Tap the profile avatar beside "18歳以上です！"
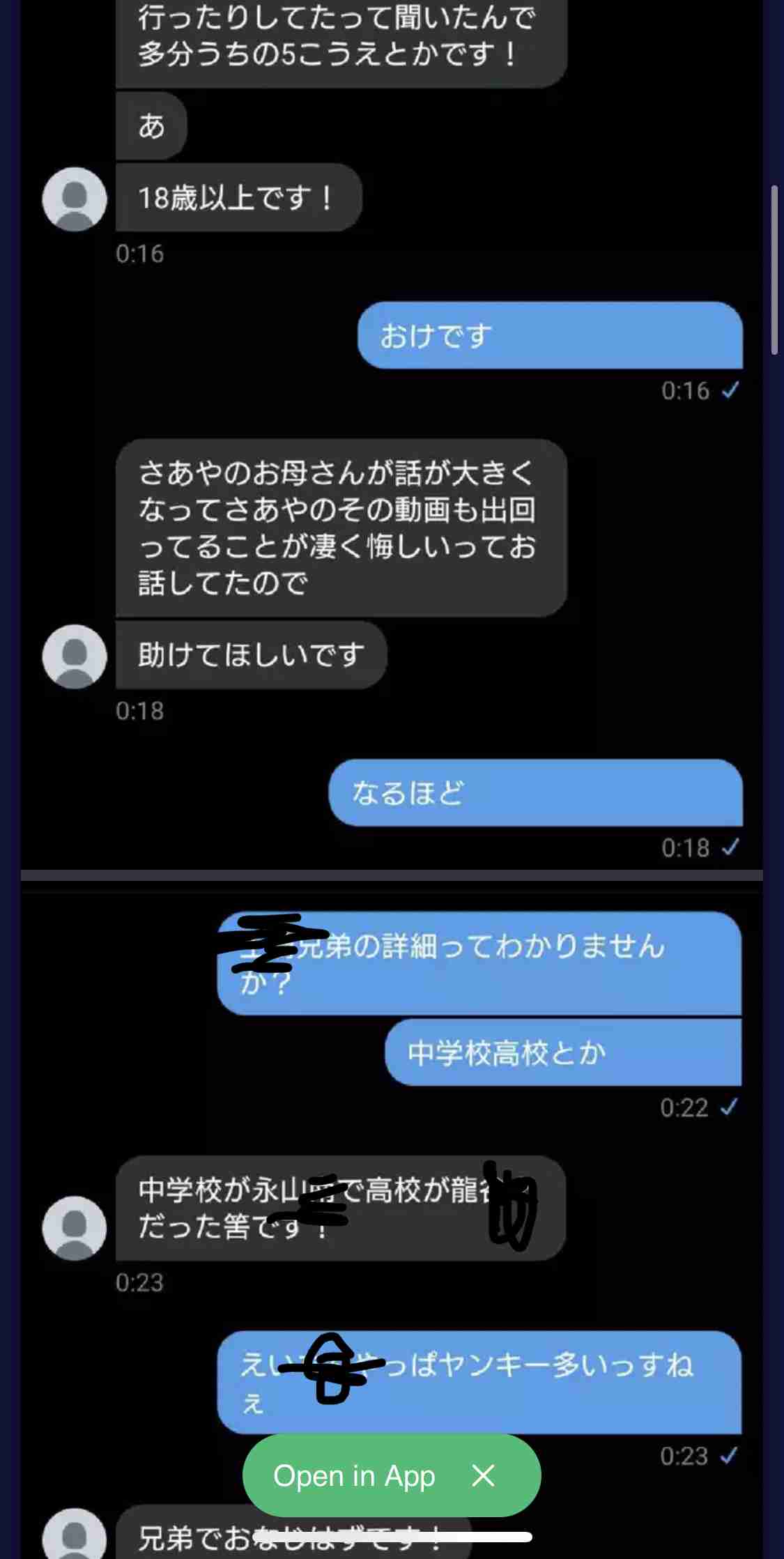This screenshot has height=1559, width=784. [x=75, y=200]
